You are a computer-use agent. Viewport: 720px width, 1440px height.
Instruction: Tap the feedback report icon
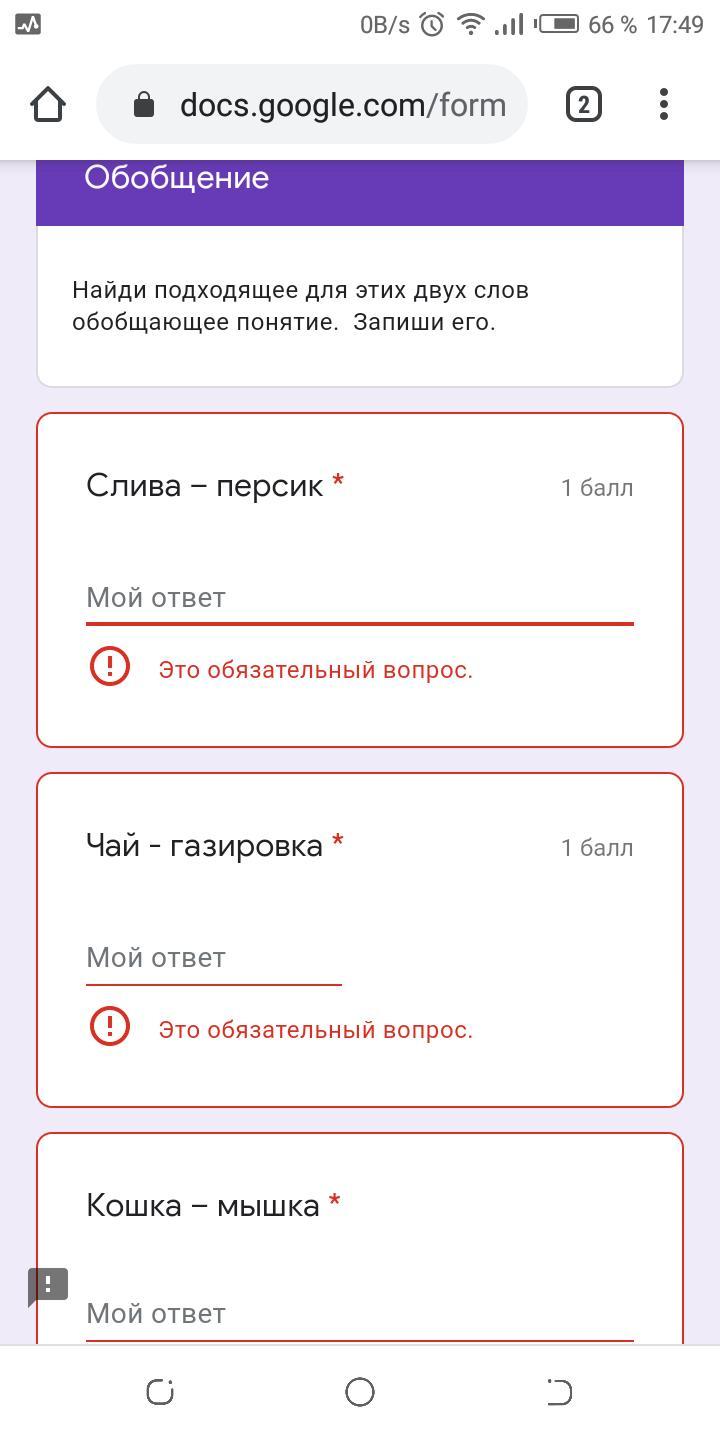tap(48, 1286)
